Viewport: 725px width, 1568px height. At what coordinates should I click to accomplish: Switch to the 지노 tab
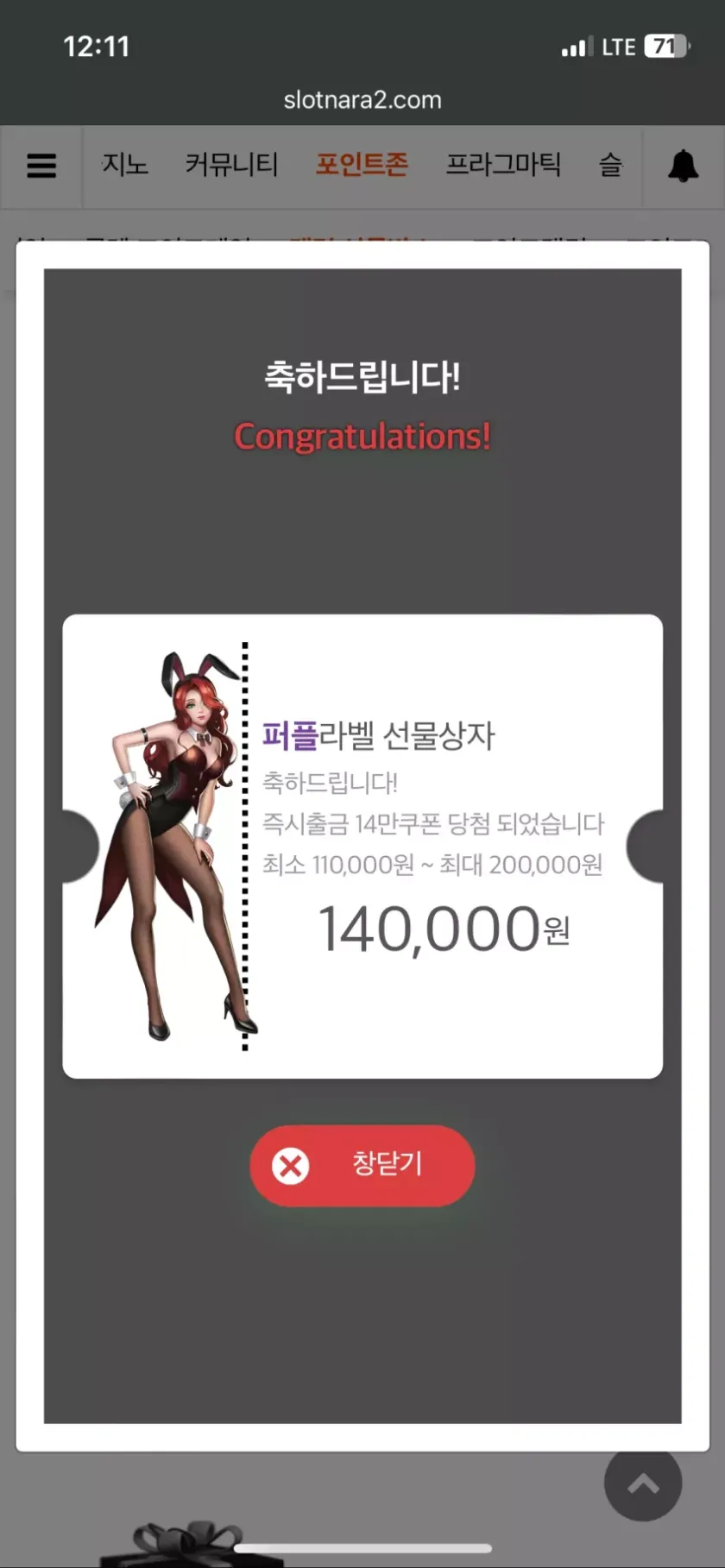tap(125, 164)
